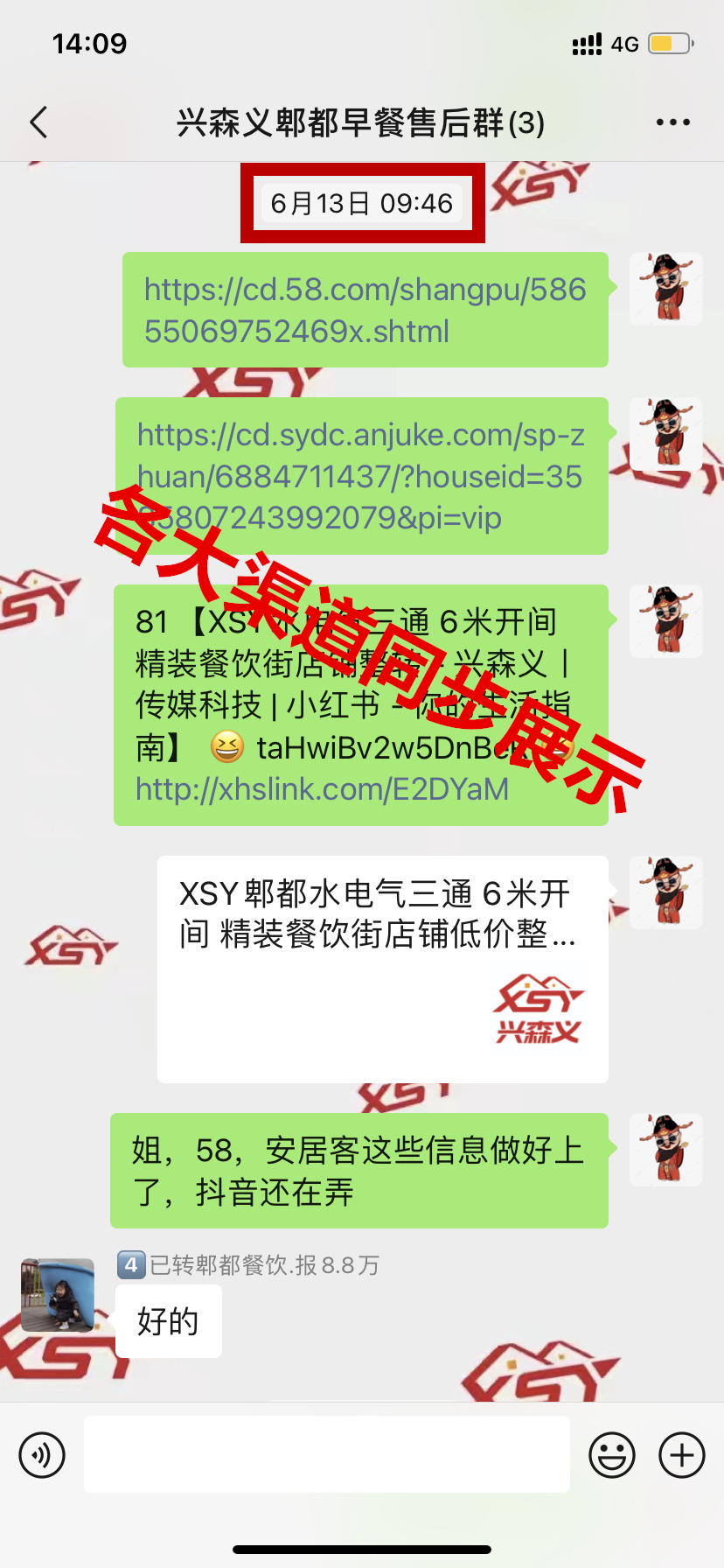This screenshot has width=724, height=1568.
Task: Open the emoji sticker panel
Action: pos(611,1455)
